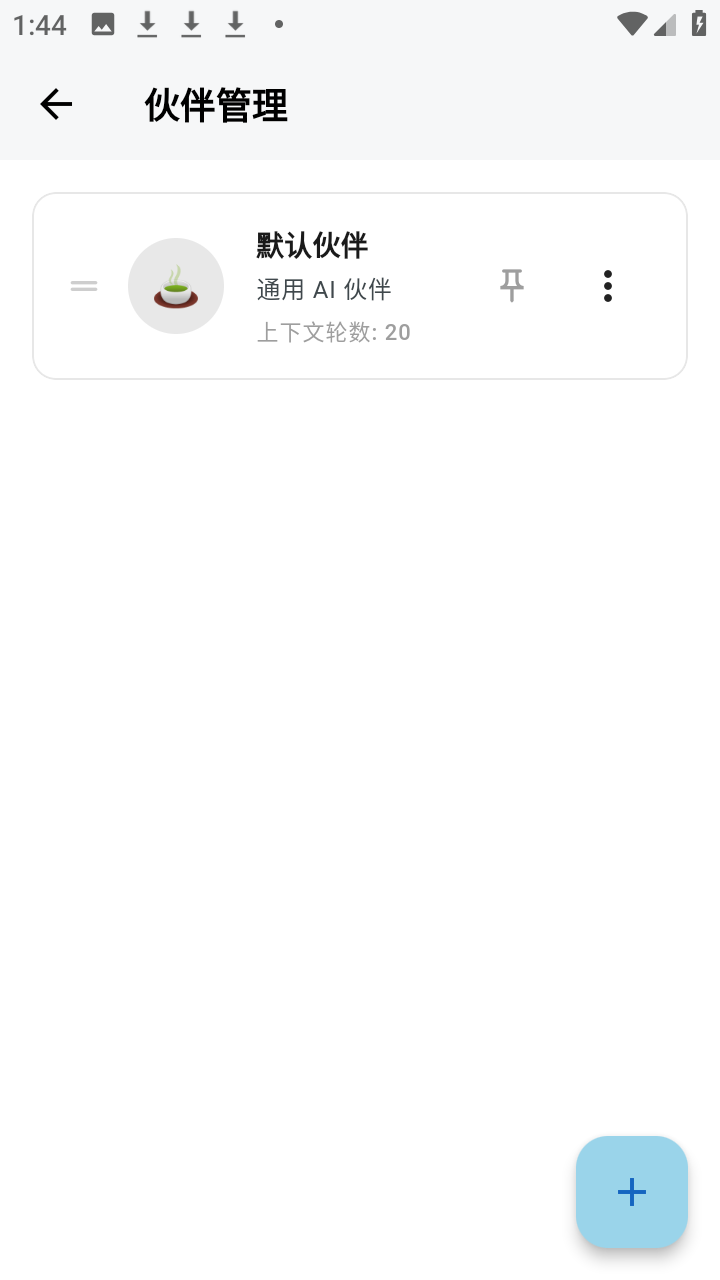
Task: Open the 默认伙伴 entry
Action: click(x=312, y=246)
